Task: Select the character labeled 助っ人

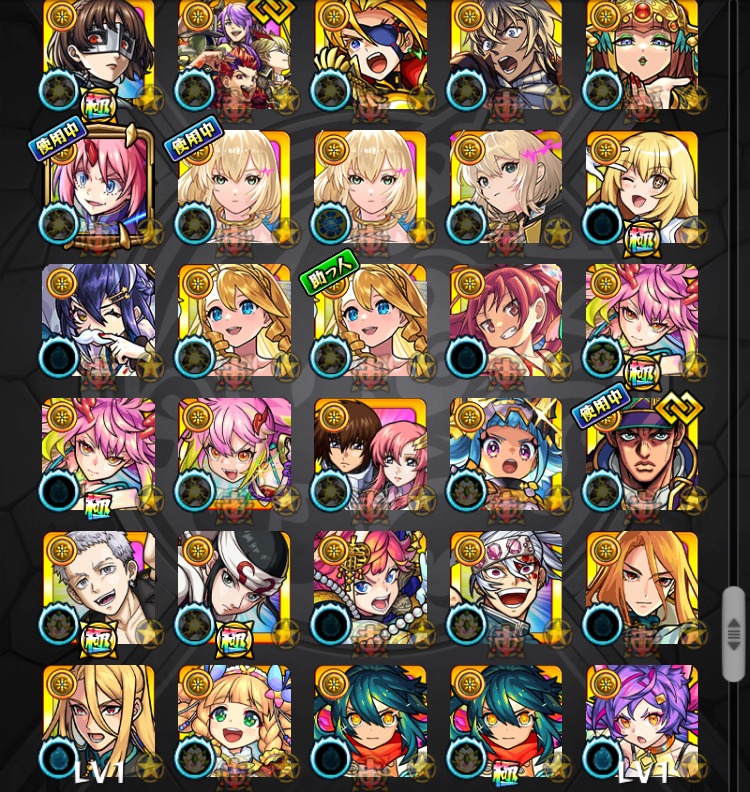Action: (x=370, y=322)
